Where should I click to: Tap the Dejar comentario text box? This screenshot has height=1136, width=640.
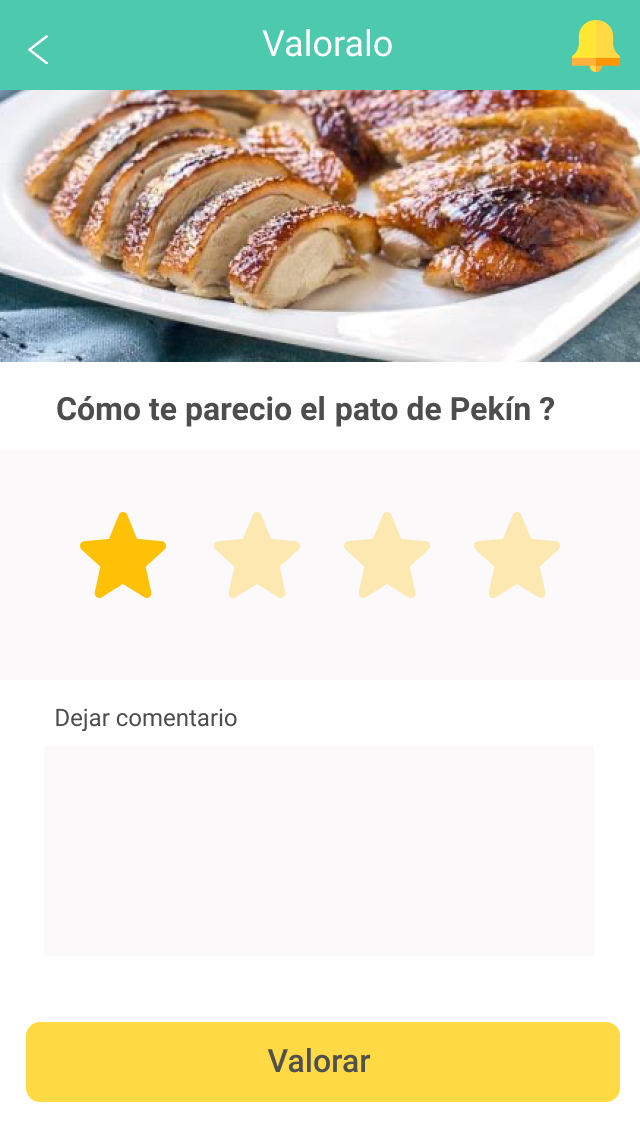[319, 850]
